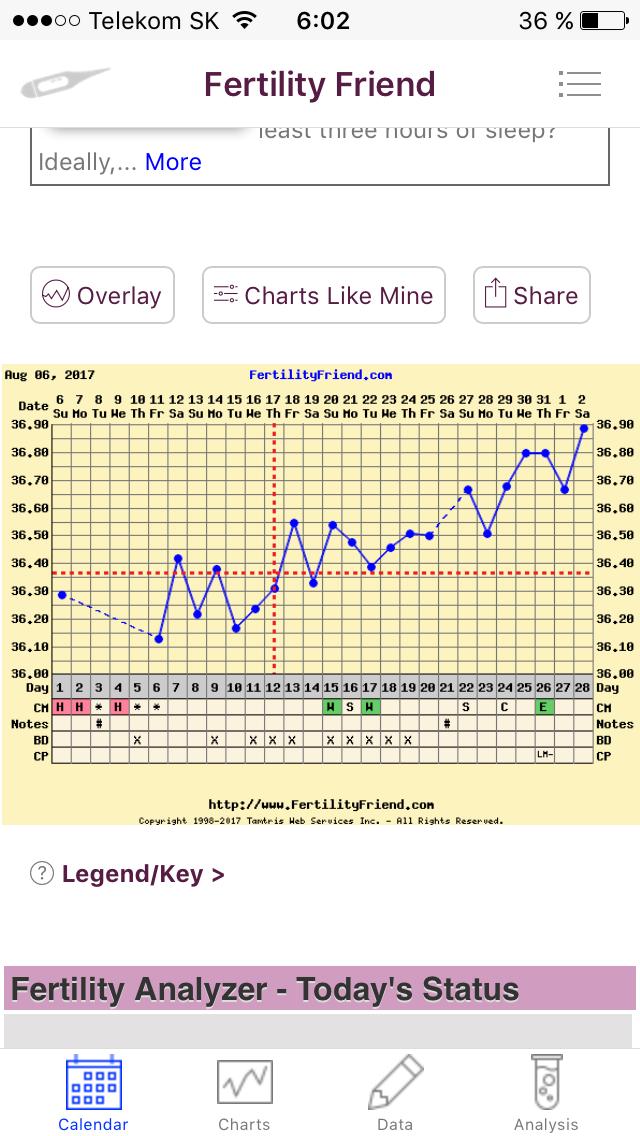Switch to the Calendar tab
Screen dimensions: 640x1136
(93, 1092)
